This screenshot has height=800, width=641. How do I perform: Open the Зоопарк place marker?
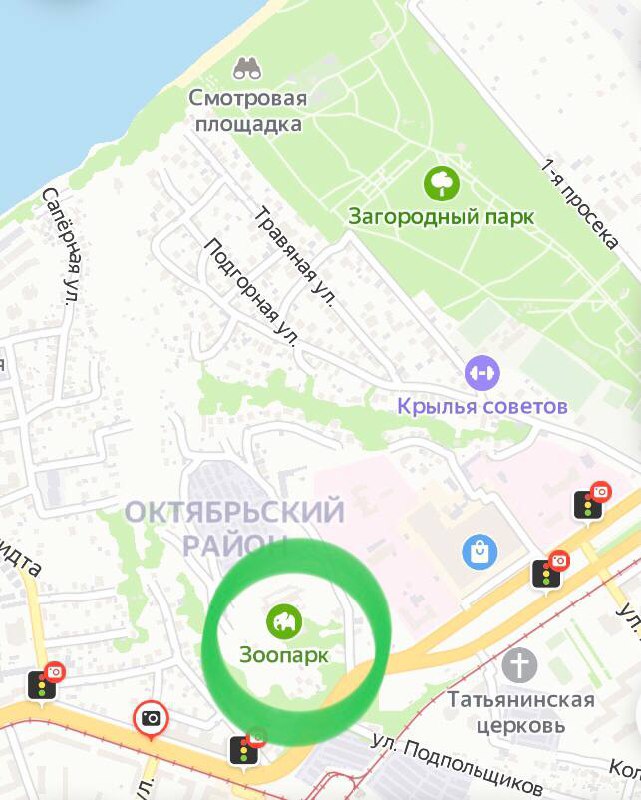pos(284,622)
